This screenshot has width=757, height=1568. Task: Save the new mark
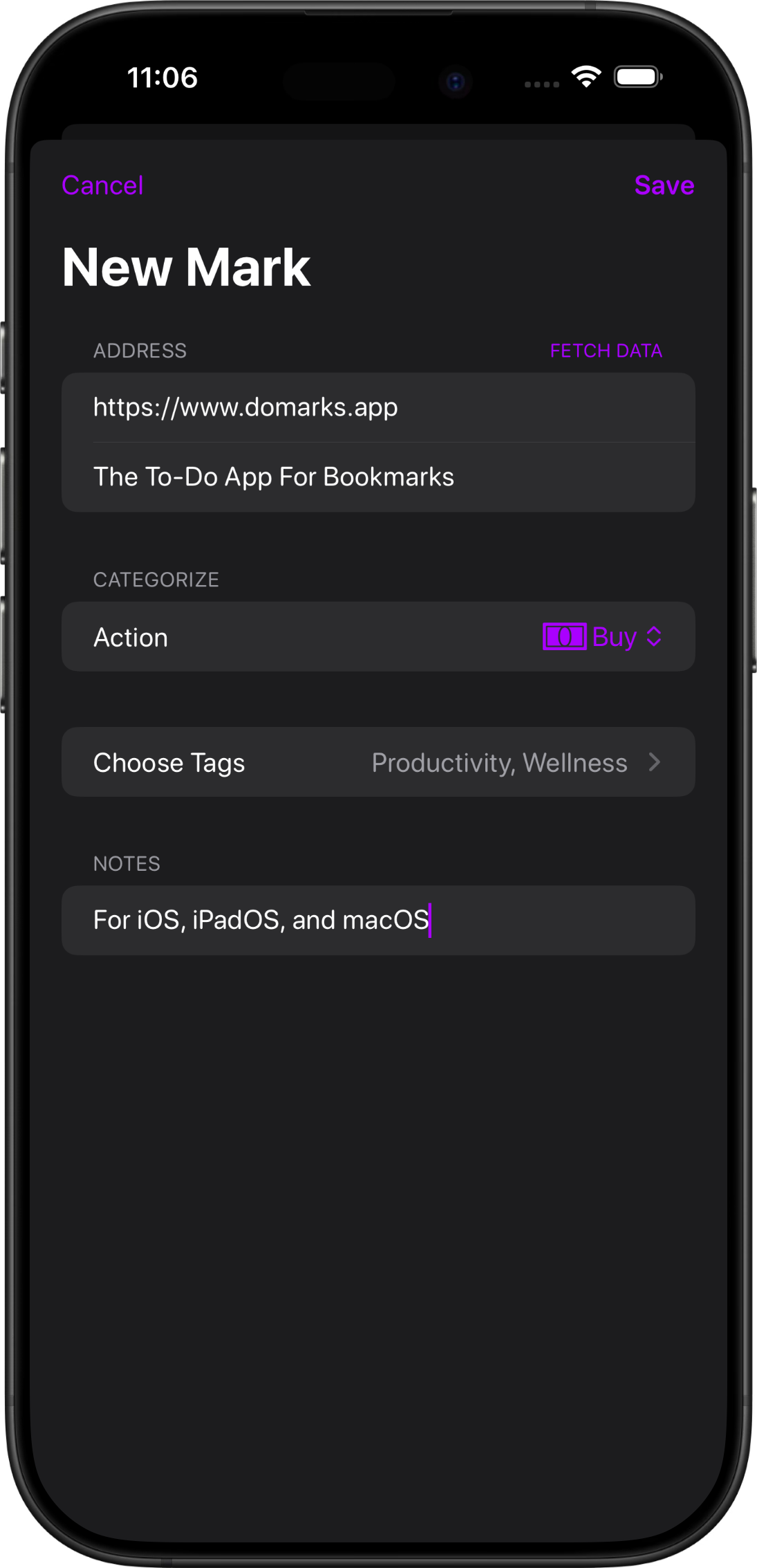664,185
